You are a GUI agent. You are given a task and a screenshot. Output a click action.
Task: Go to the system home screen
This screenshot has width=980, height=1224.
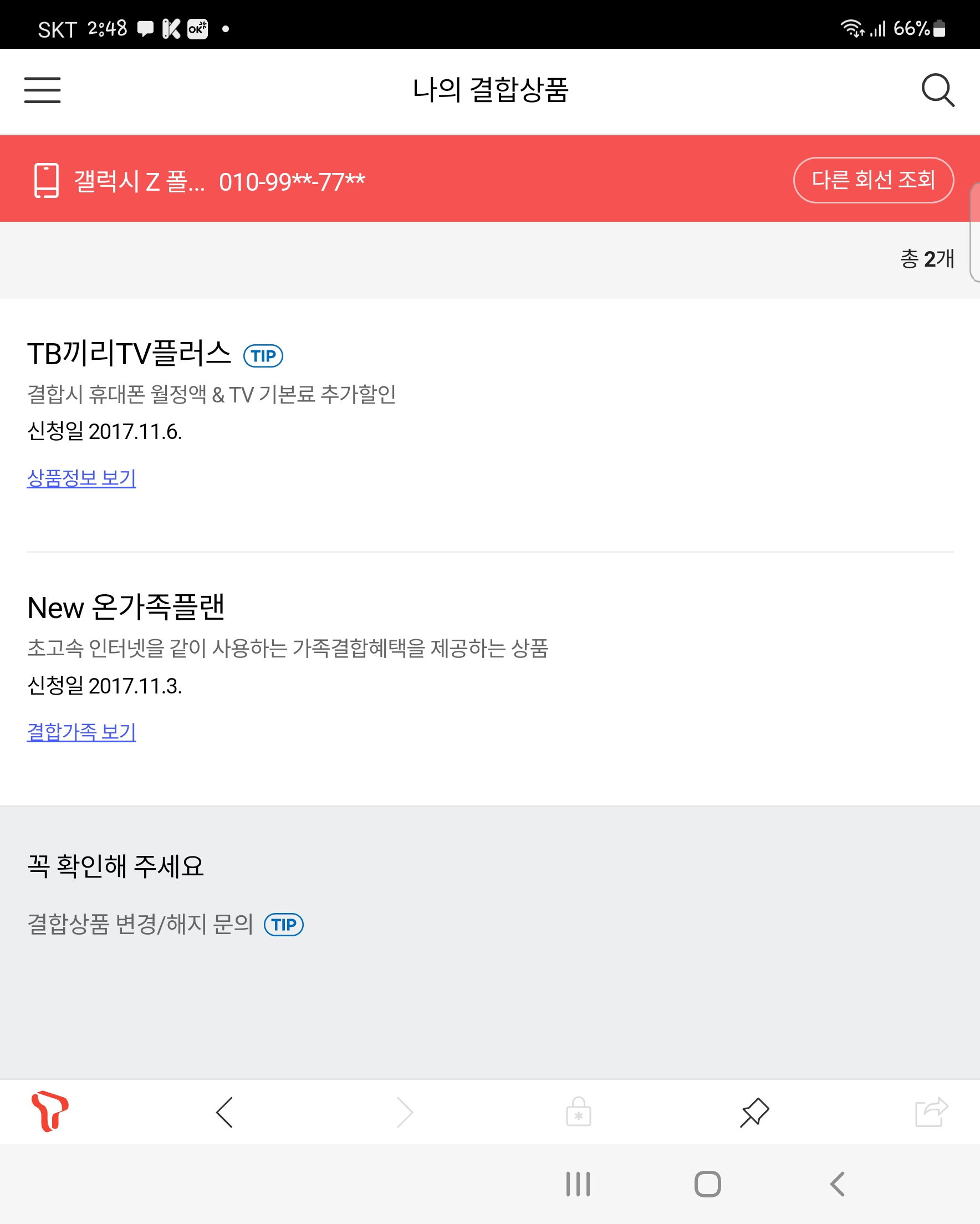point(707,1184)
